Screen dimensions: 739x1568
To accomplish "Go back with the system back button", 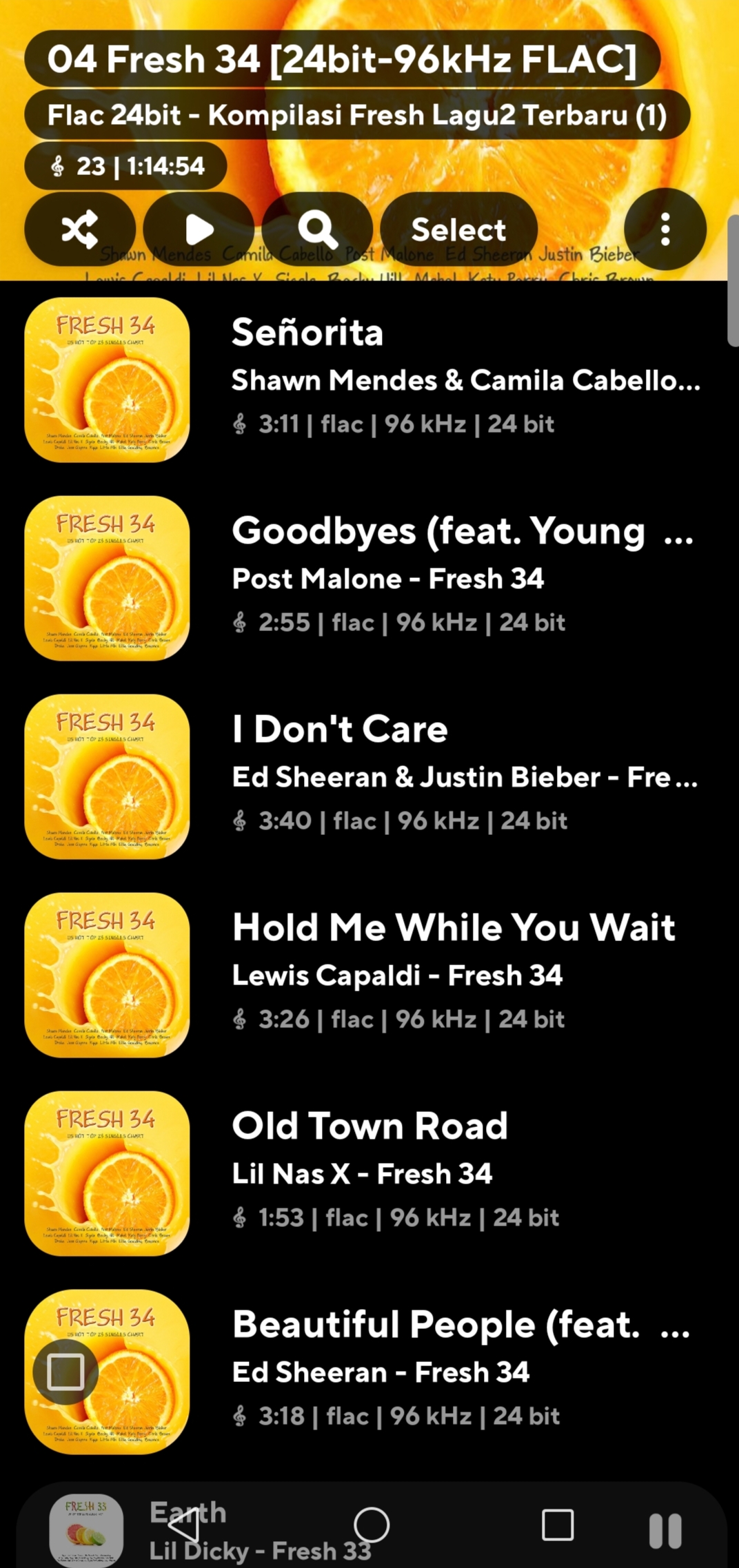I will pyautogui.click(x=185, y=1525).
